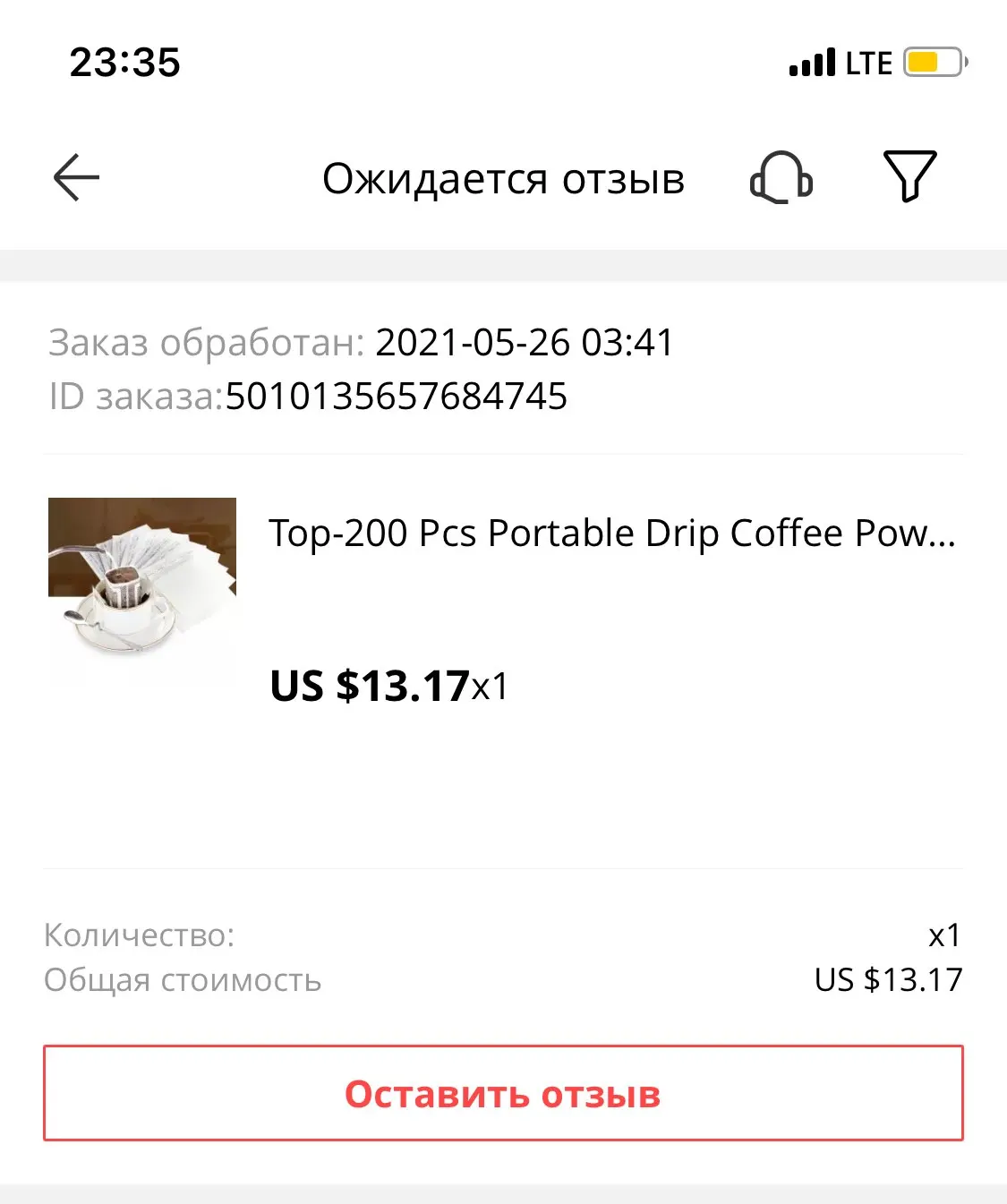The image size is (1007, 1204).
Task: Open the order filter funnel
Action: click(x=909, y=175)
